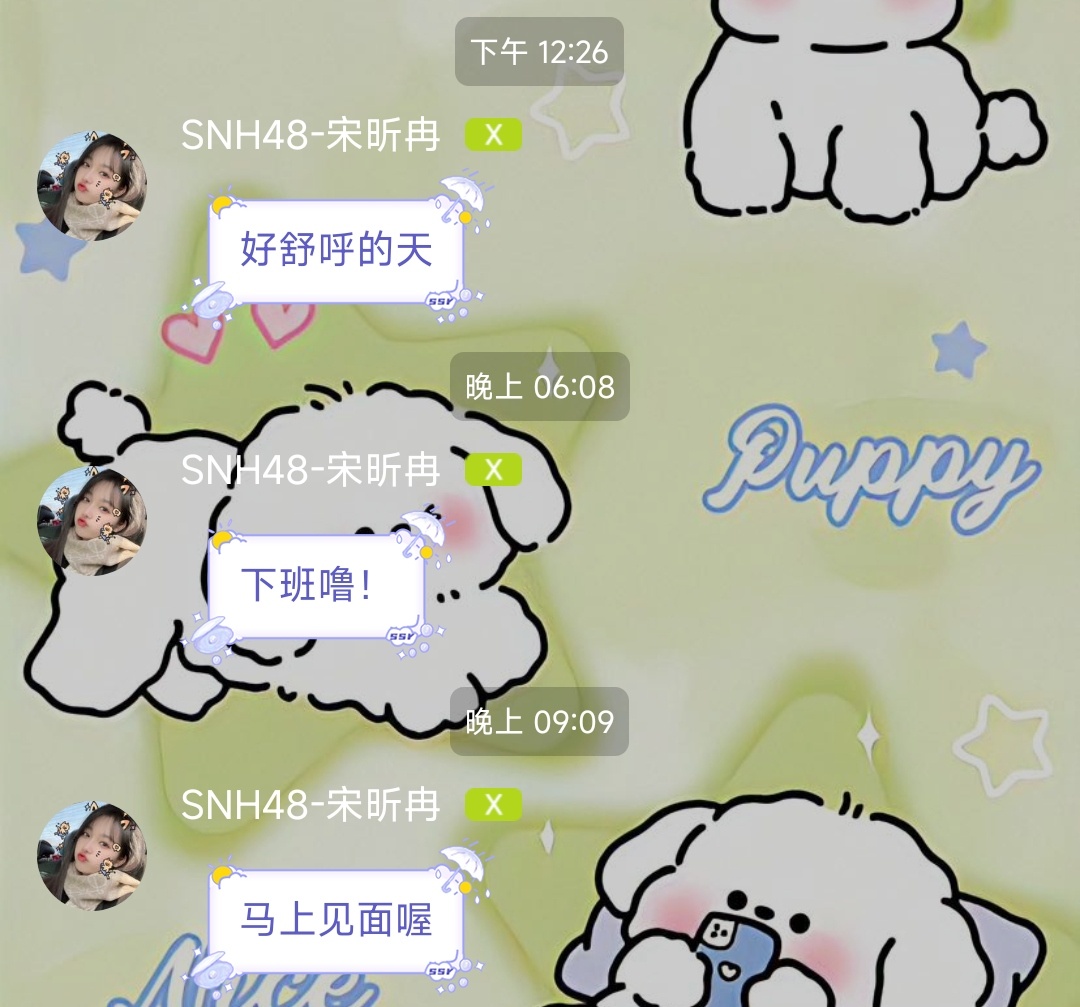The width and height of the screenshot is (1080, 1007).
Task: Open the avatar beside the 好舒呼的天 message
Action: click(x=92, y=187)
